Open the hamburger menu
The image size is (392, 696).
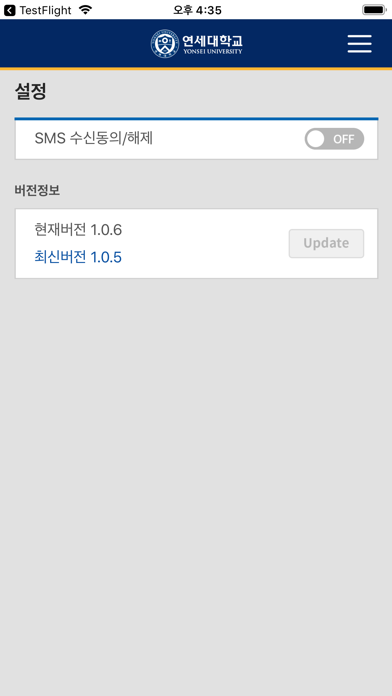359,44
